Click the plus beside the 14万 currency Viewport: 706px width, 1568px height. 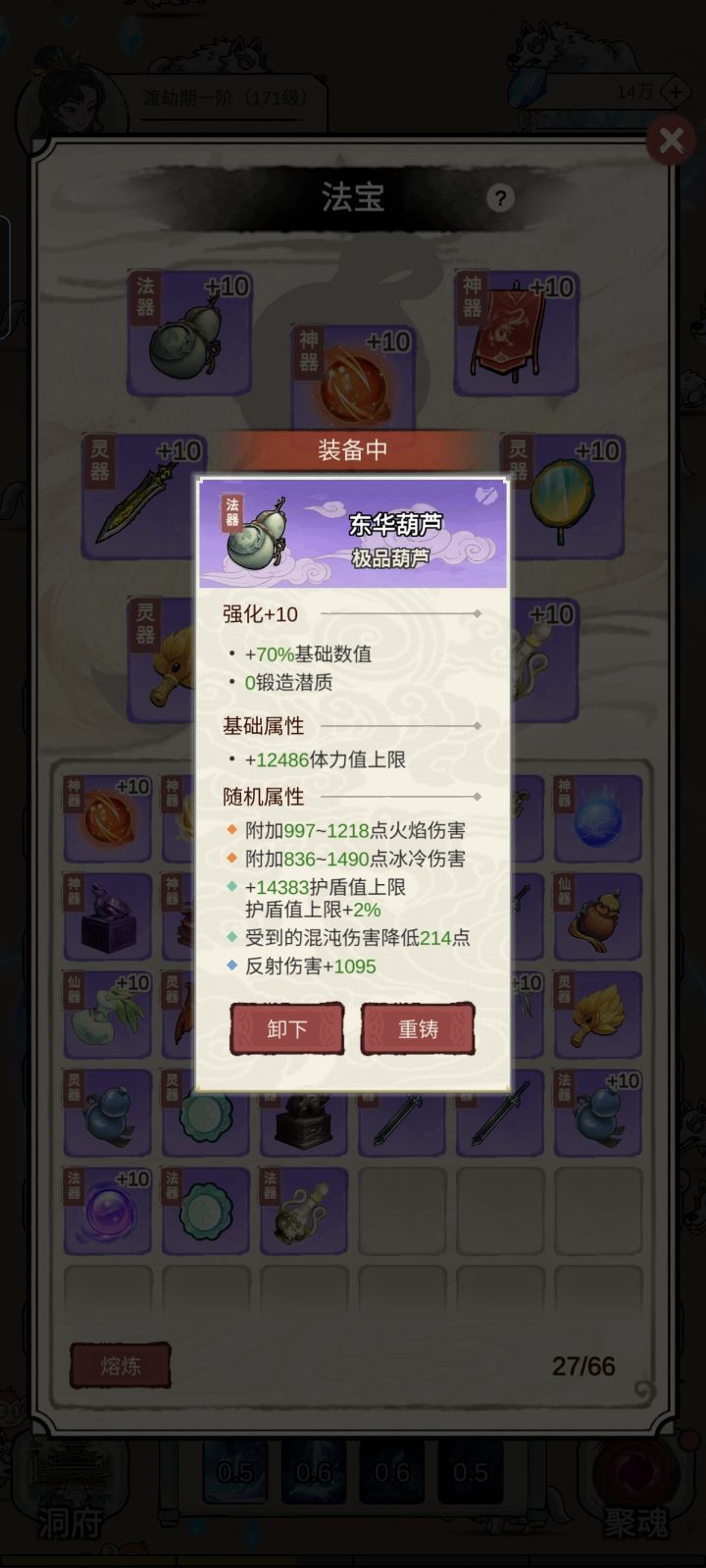pyautogui.click(x=675, y=93)
